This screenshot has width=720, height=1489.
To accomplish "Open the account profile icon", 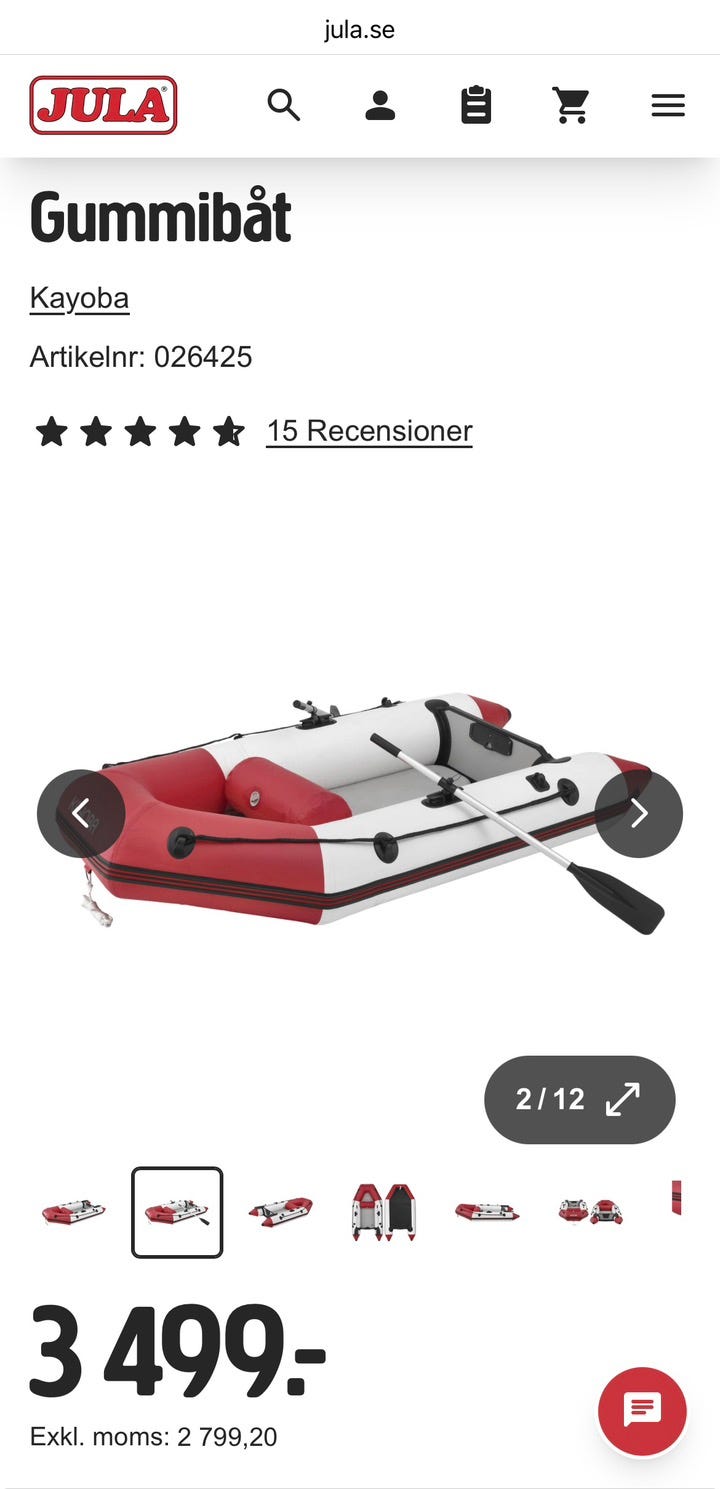I will pyautogui.click(x=380, y=105).
